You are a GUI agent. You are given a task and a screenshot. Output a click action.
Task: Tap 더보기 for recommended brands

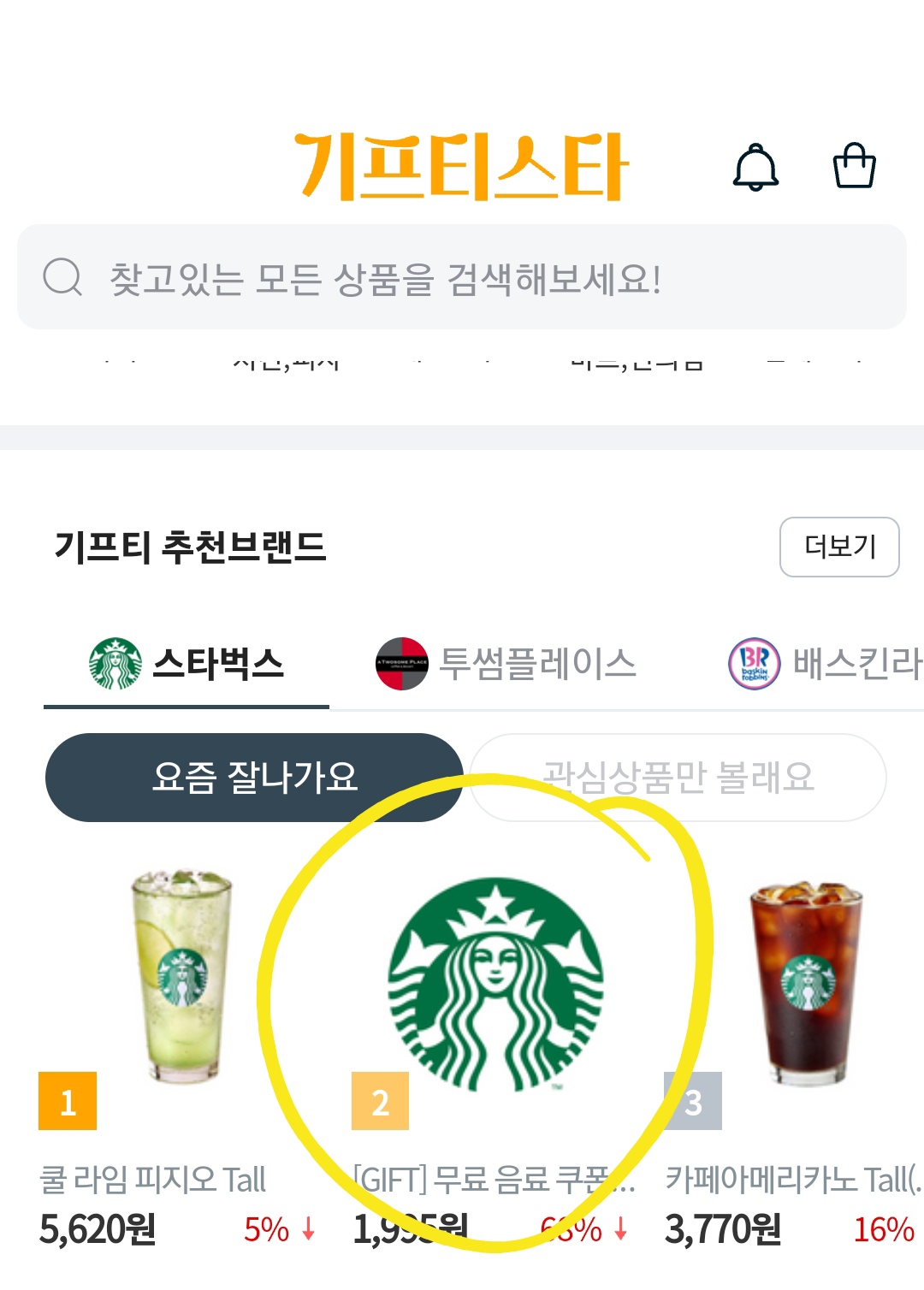(839, 547)
